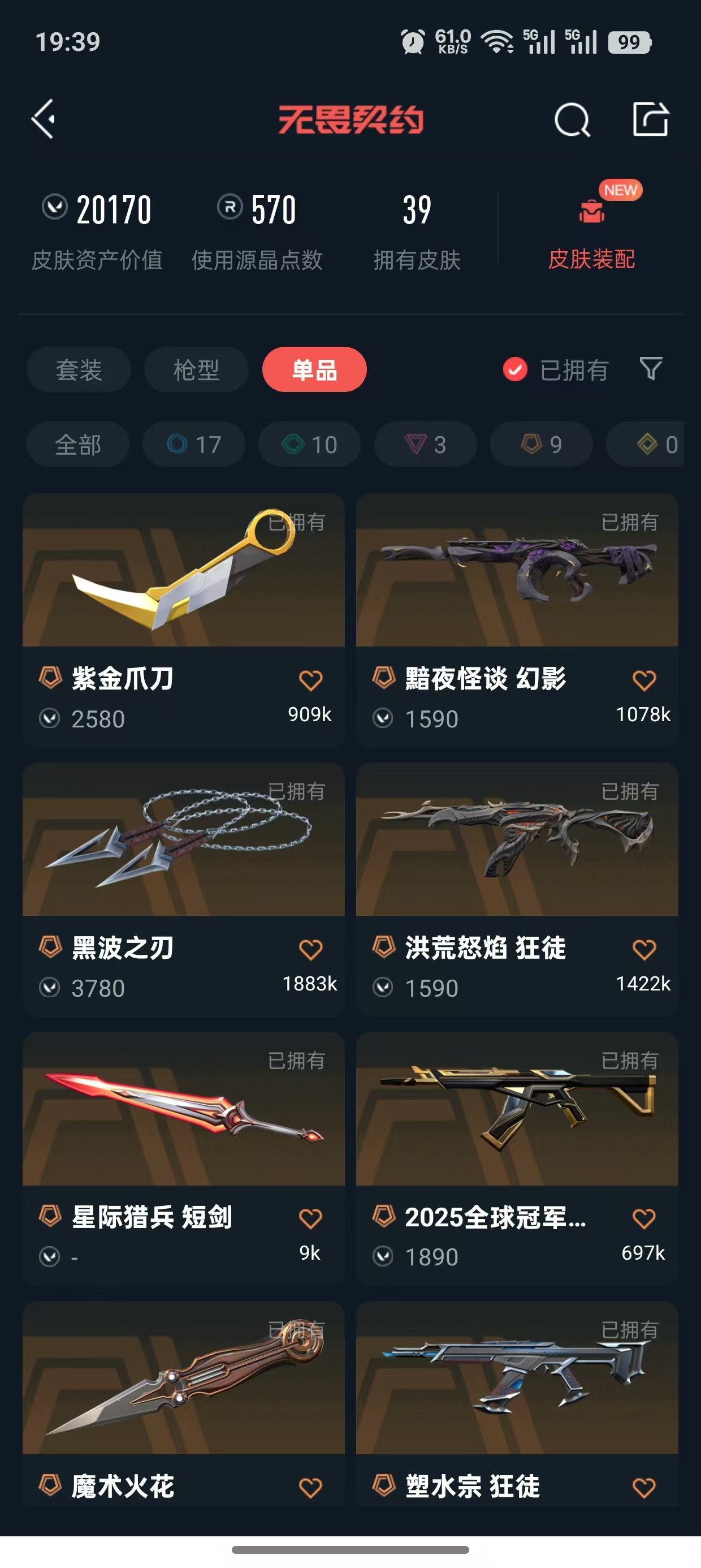This screenshot has height=1568, width=701.
Task: Open the 2025全球冠军 skin card
Action: click(x=517, y=1158)
